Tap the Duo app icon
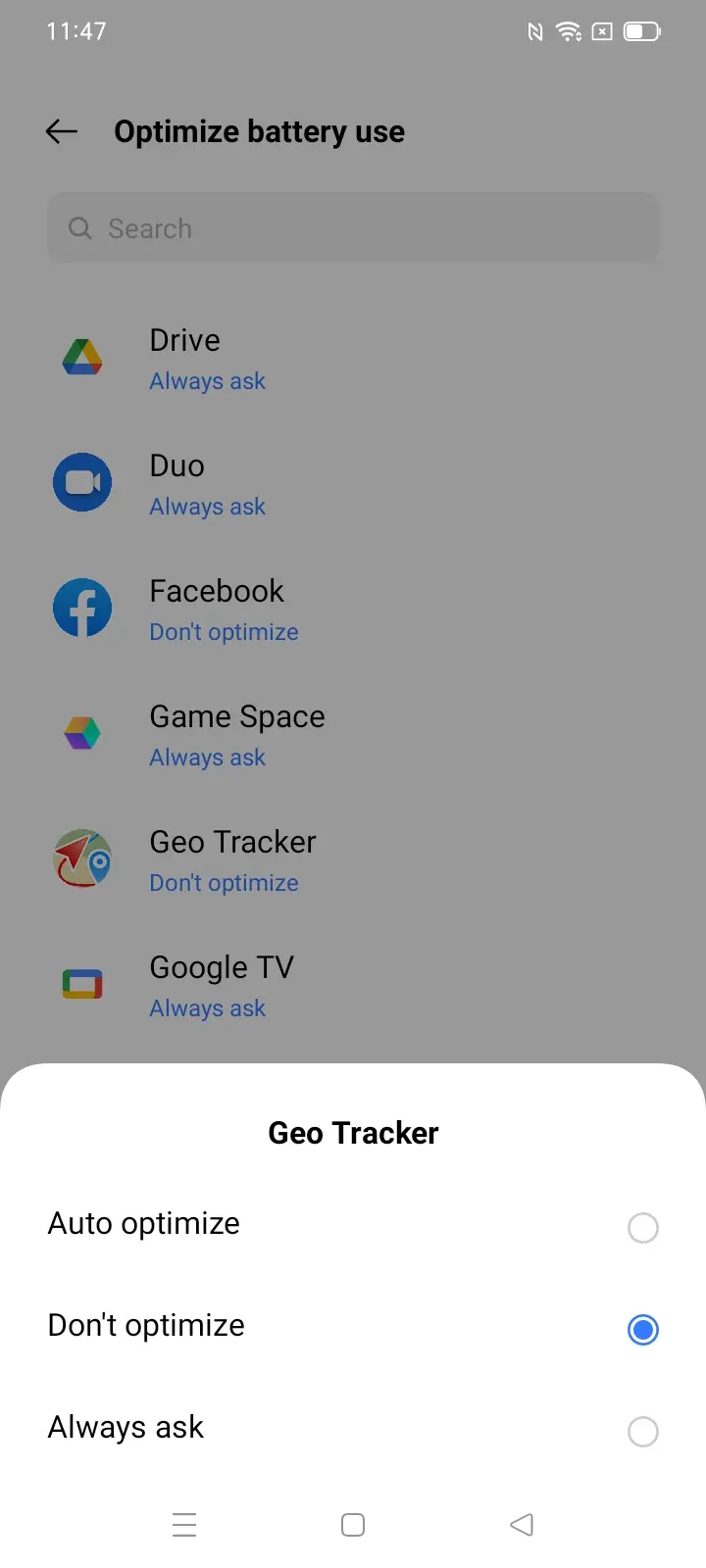Viewport: 706px width, 1568px height. click(x=82, y=482)
